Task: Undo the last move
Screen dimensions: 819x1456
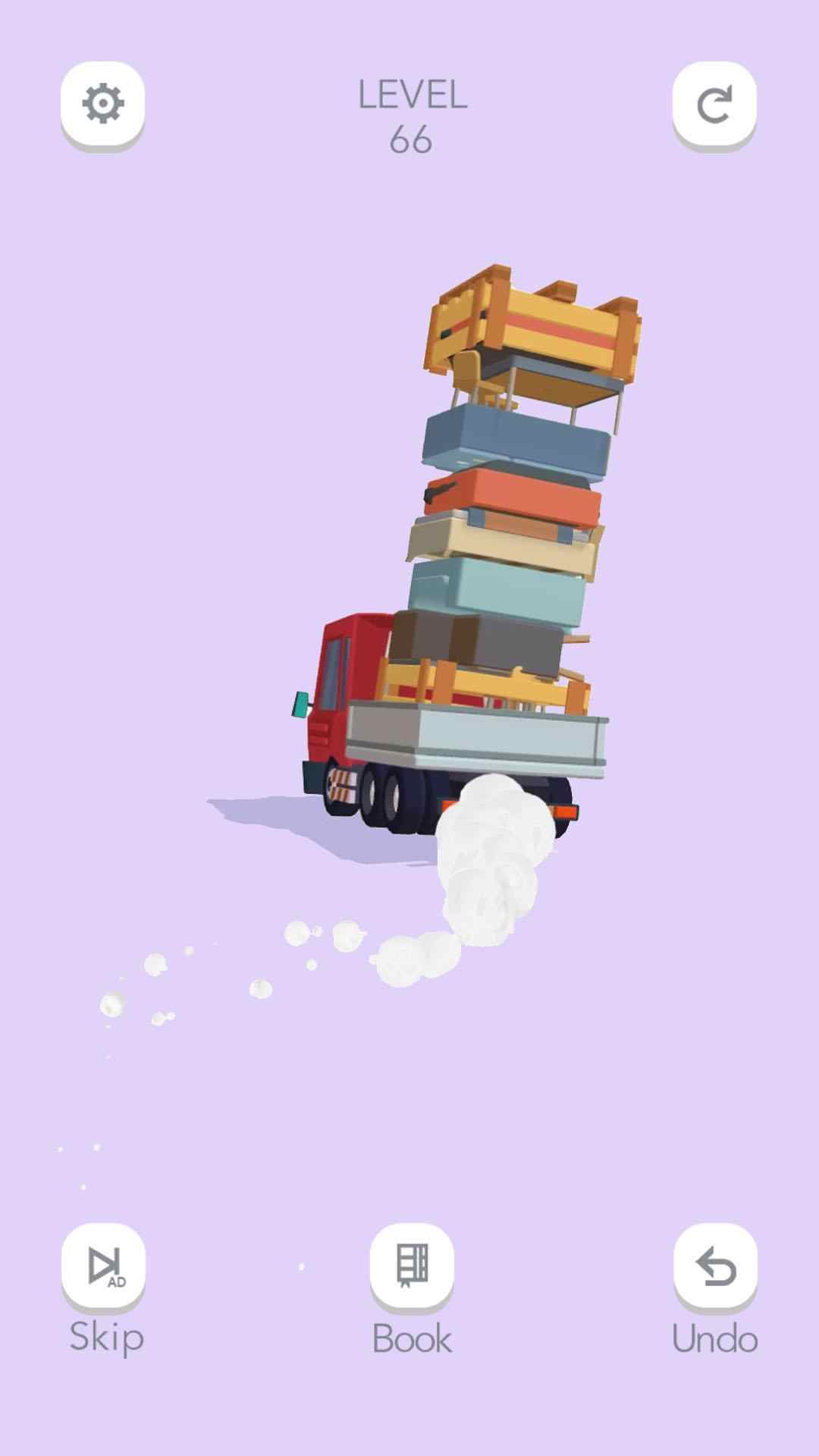Action: (x=714, y=1266)
